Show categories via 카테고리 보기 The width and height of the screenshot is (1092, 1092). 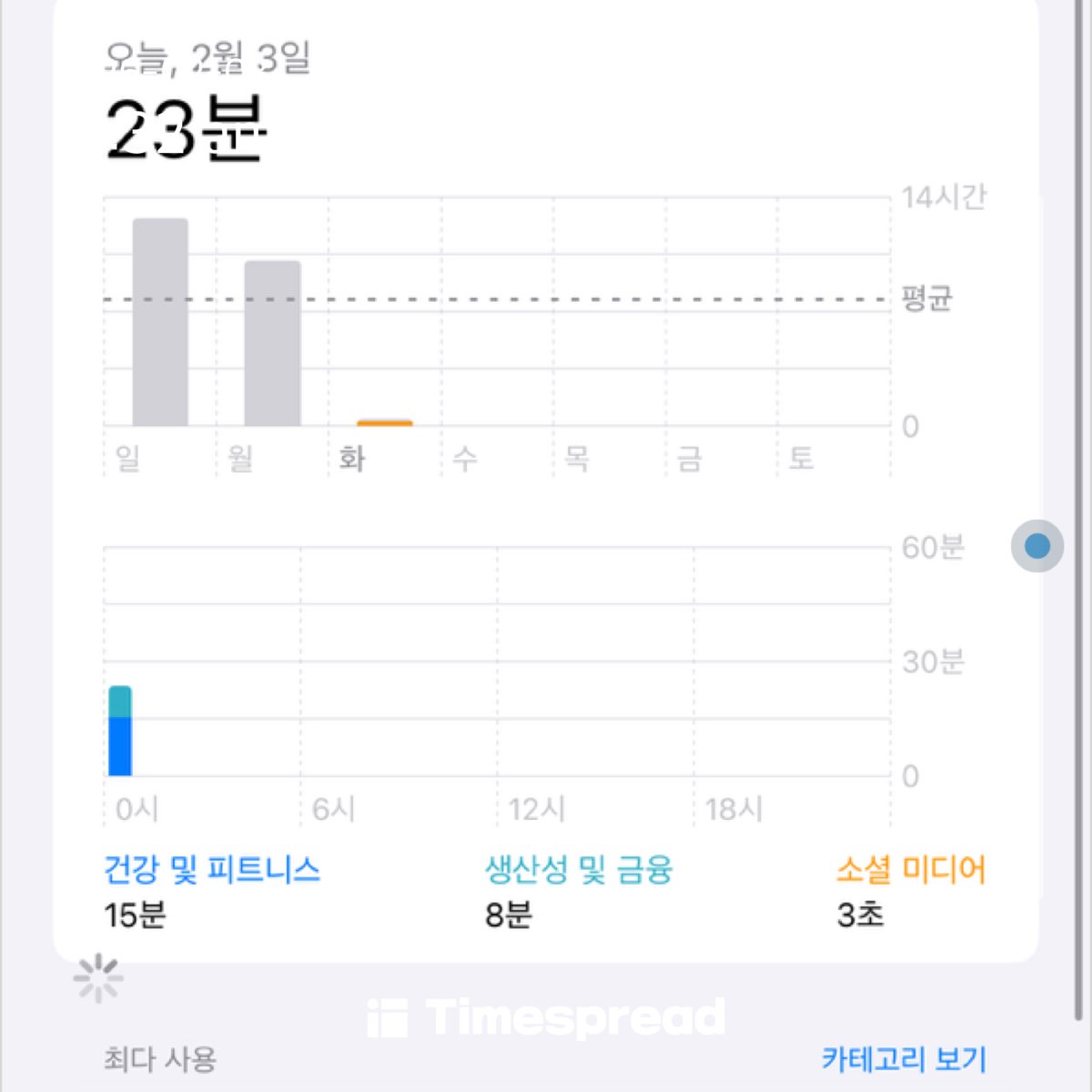(x=903, y=1058)
